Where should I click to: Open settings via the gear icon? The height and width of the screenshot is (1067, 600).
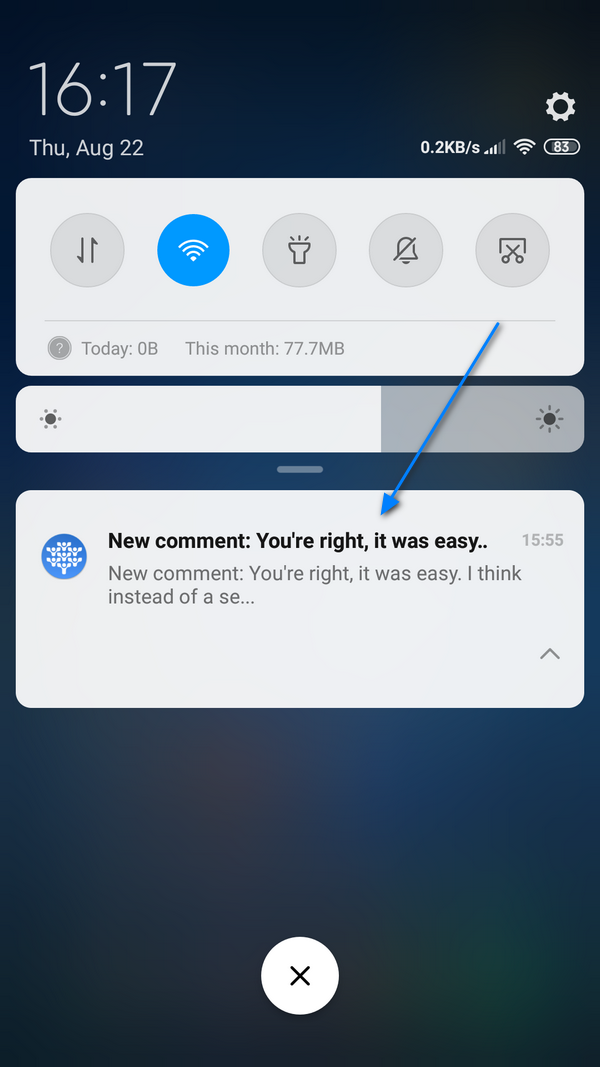pos(560,107)
